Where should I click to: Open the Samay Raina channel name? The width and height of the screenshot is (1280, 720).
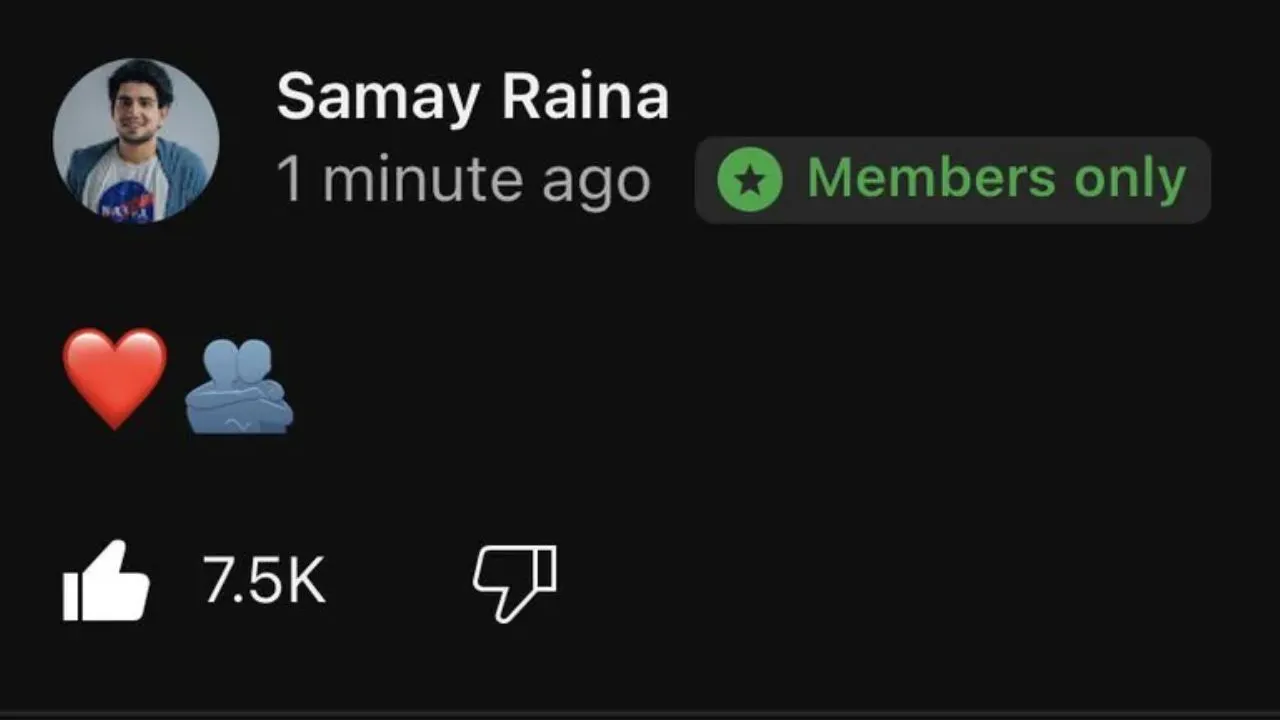472,98
